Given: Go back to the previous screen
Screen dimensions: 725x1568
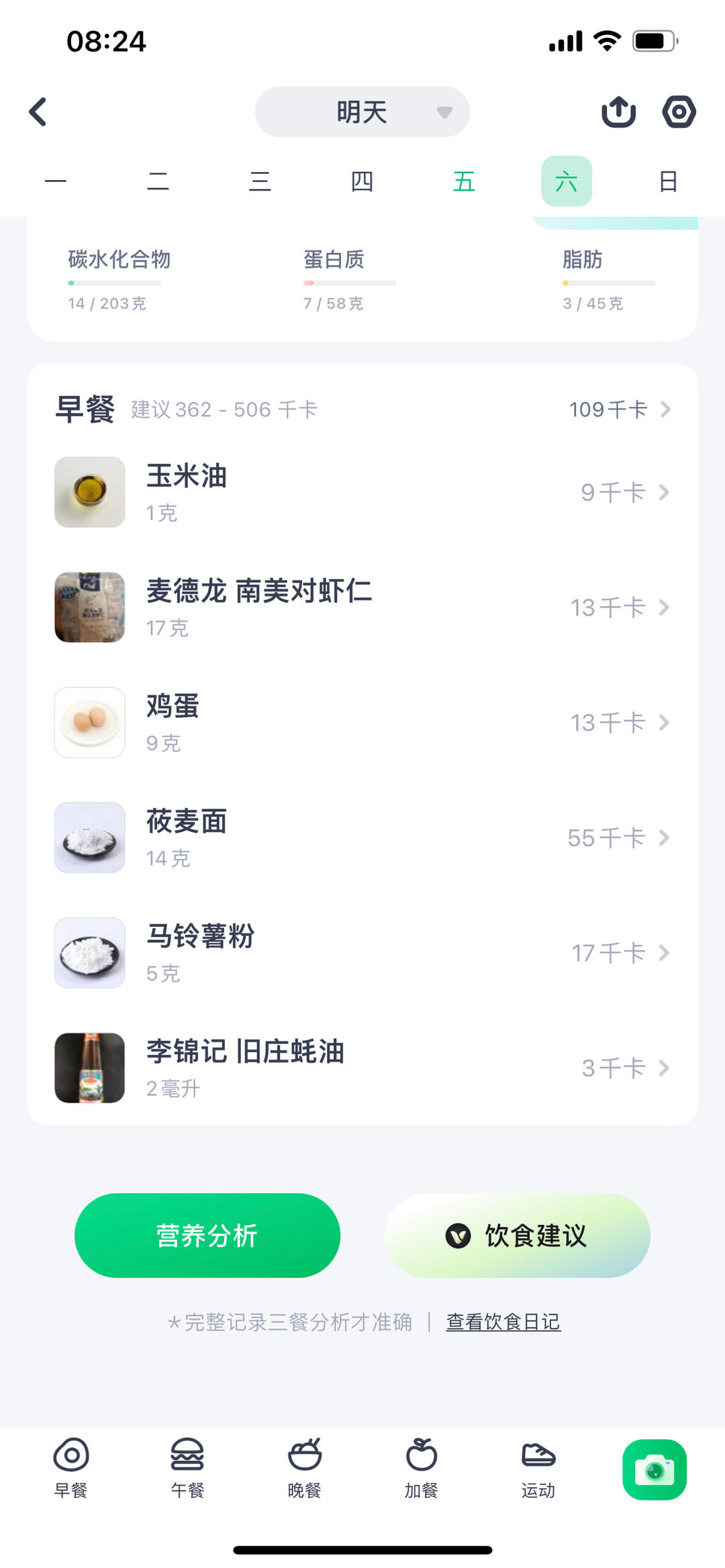Looking at the screenshot, I should click(38, 112).
